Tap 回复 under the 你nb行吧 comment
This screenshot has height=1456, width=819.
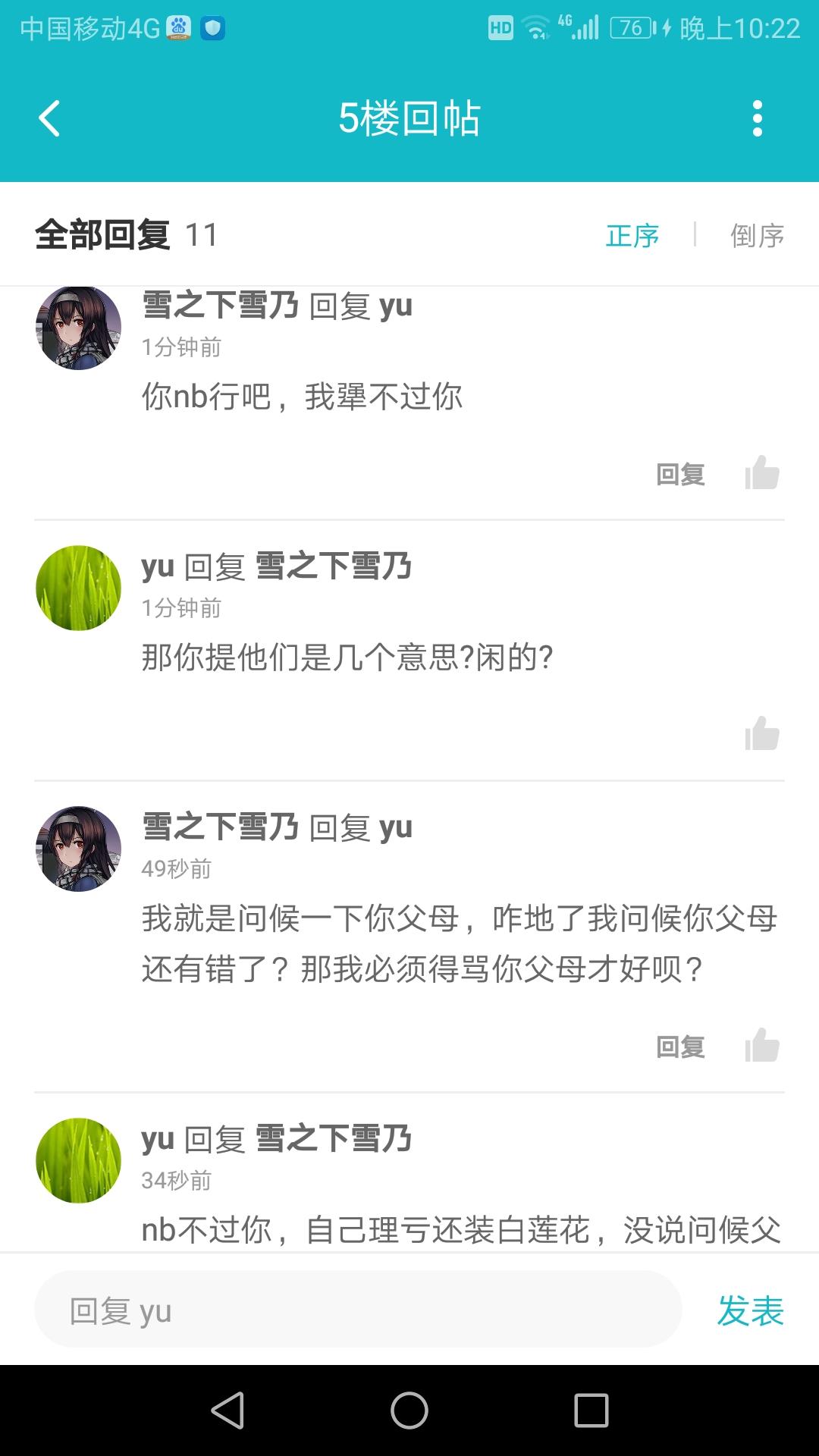[x=680, y=475]
